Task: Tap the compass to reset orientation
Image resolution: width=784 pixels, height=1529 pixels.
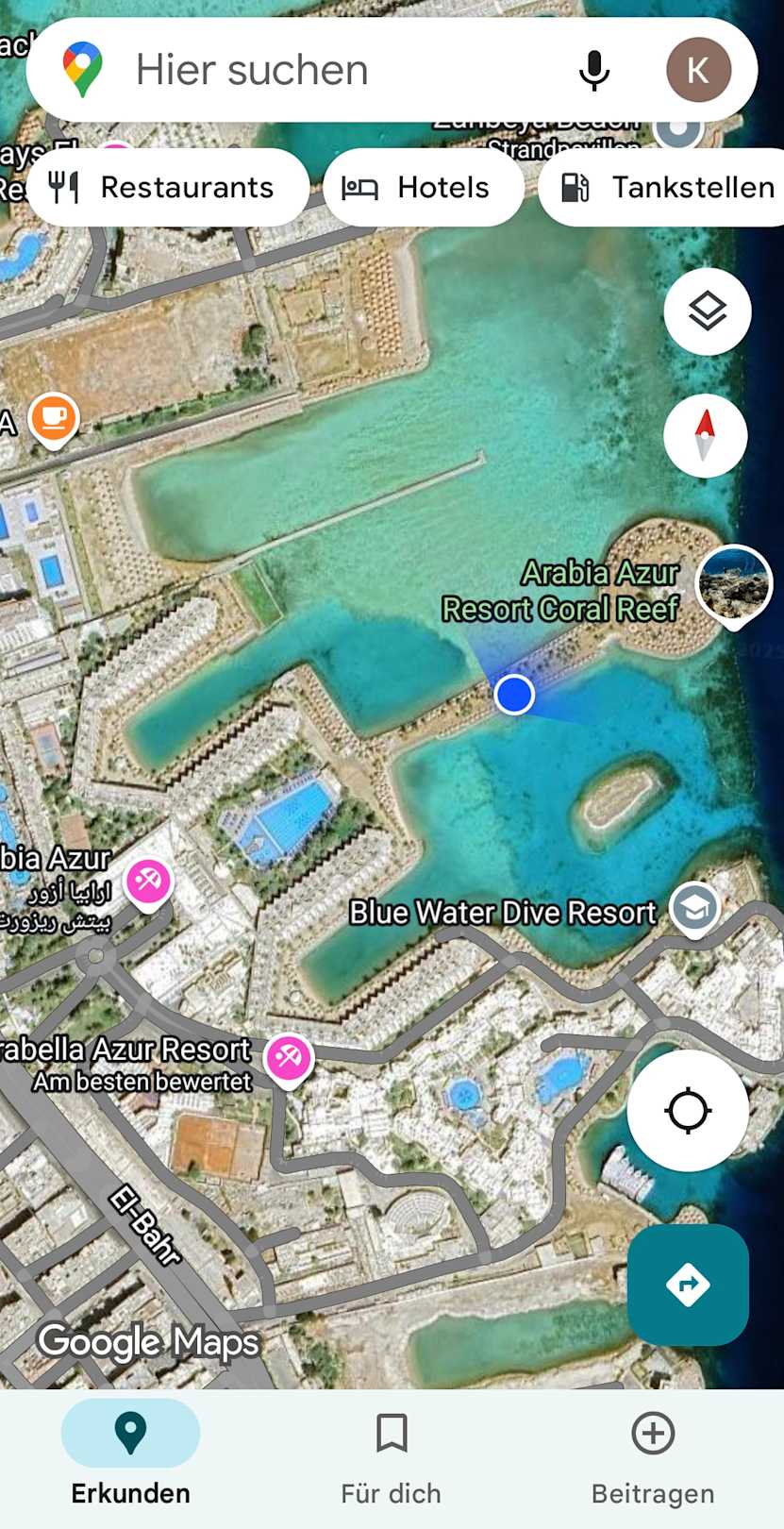Action: click(705, 435)
